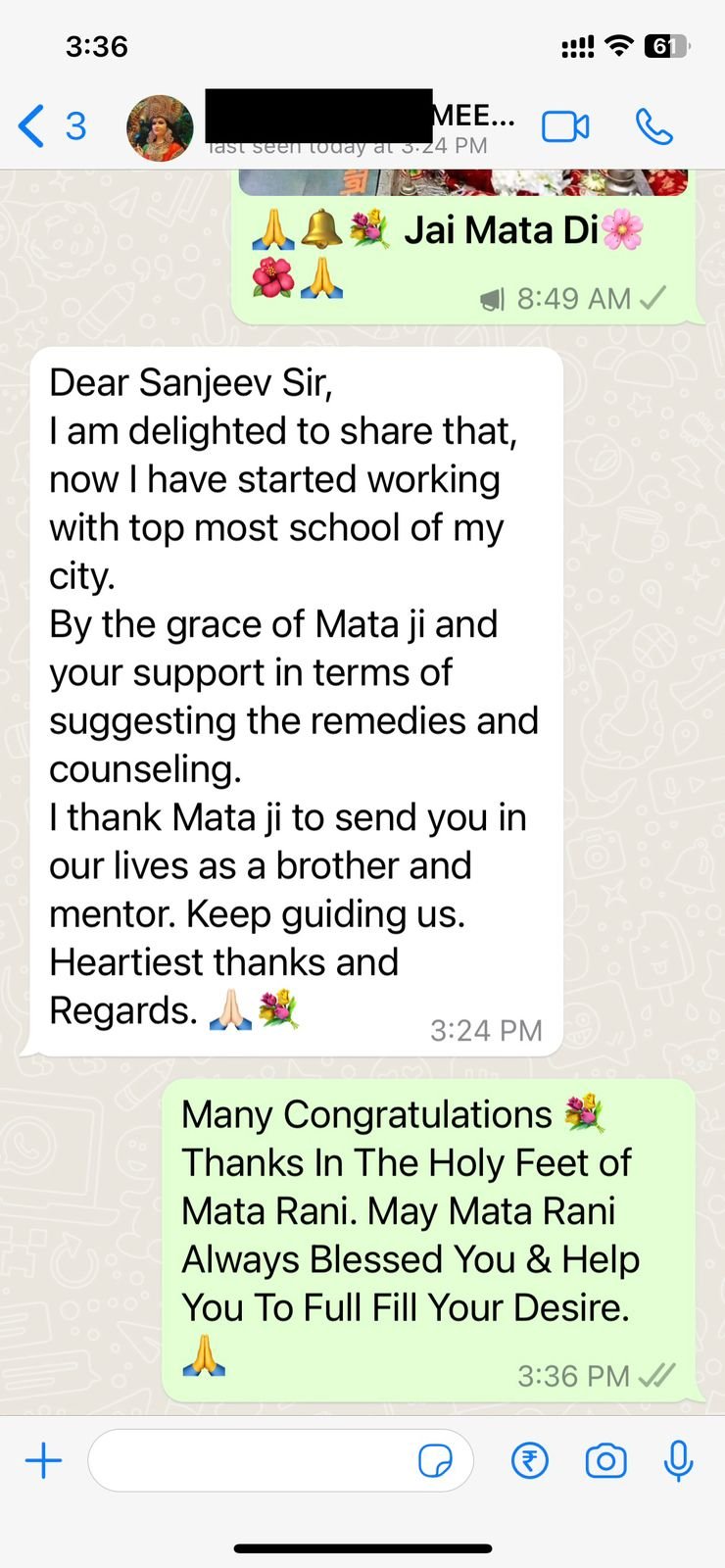Open the Jai Mata Di image message
The image size is (725, 1568).
(463, 183)
